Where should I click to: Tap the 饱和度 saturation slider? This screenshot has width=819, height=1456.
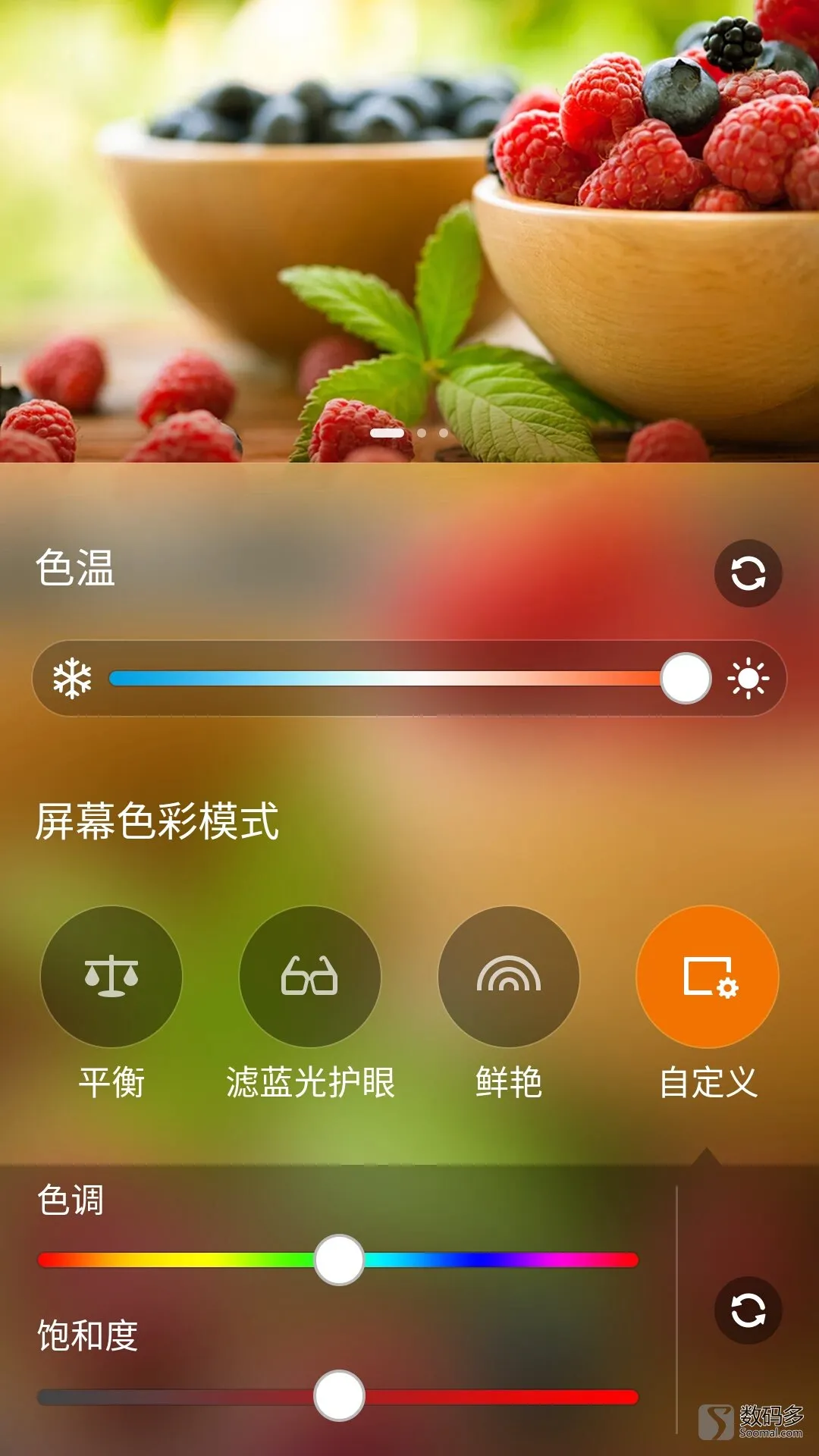(338, 1396)
